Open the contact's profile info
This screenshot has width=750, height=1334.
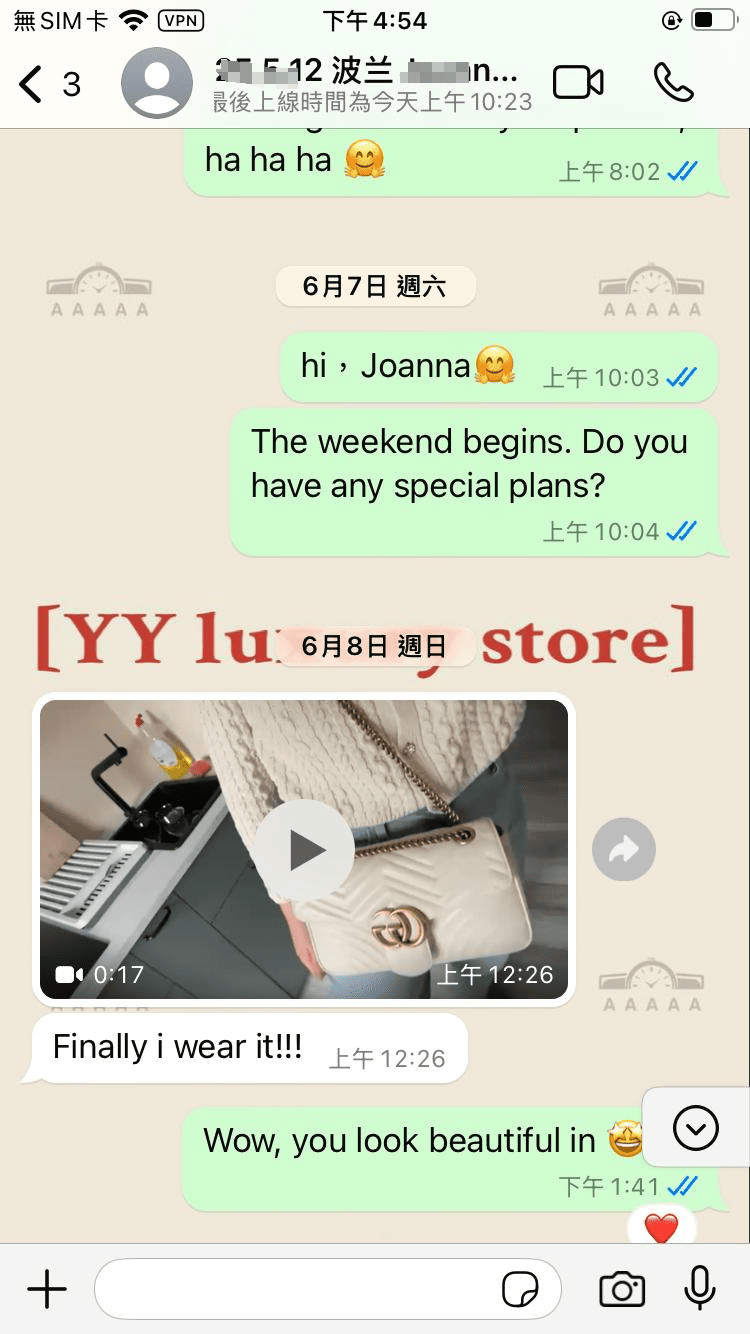pyautogui.click(x=365, y=84)
